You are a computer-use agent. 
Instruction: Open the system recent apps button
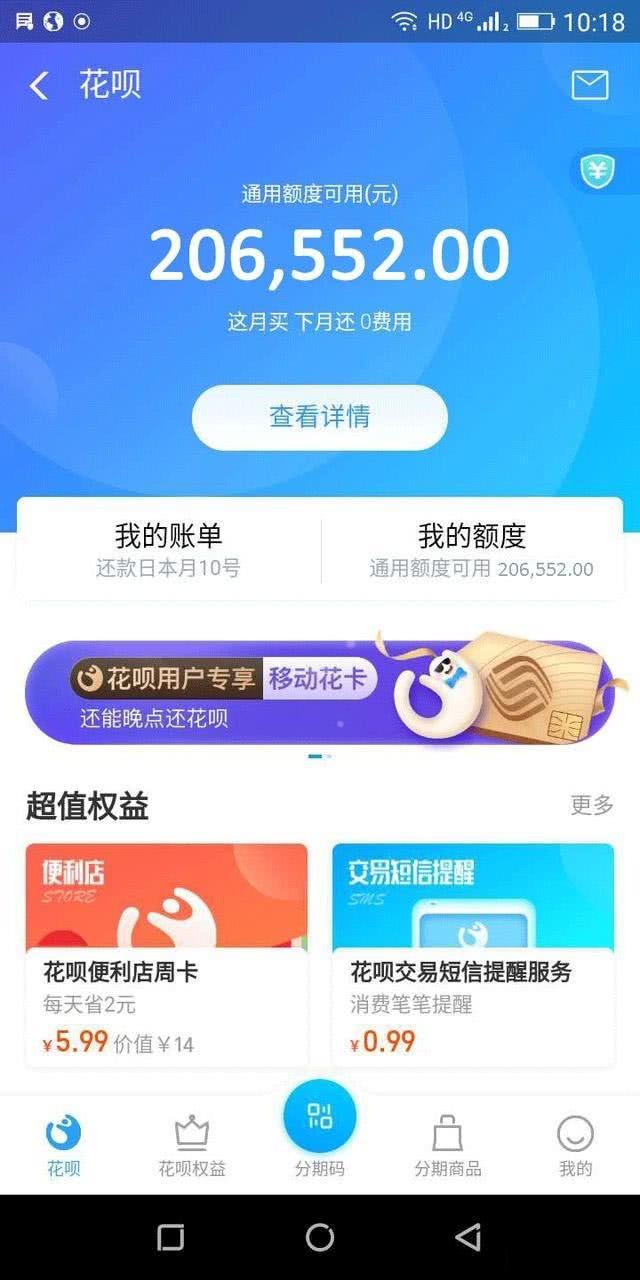(x=171, y=1237)
